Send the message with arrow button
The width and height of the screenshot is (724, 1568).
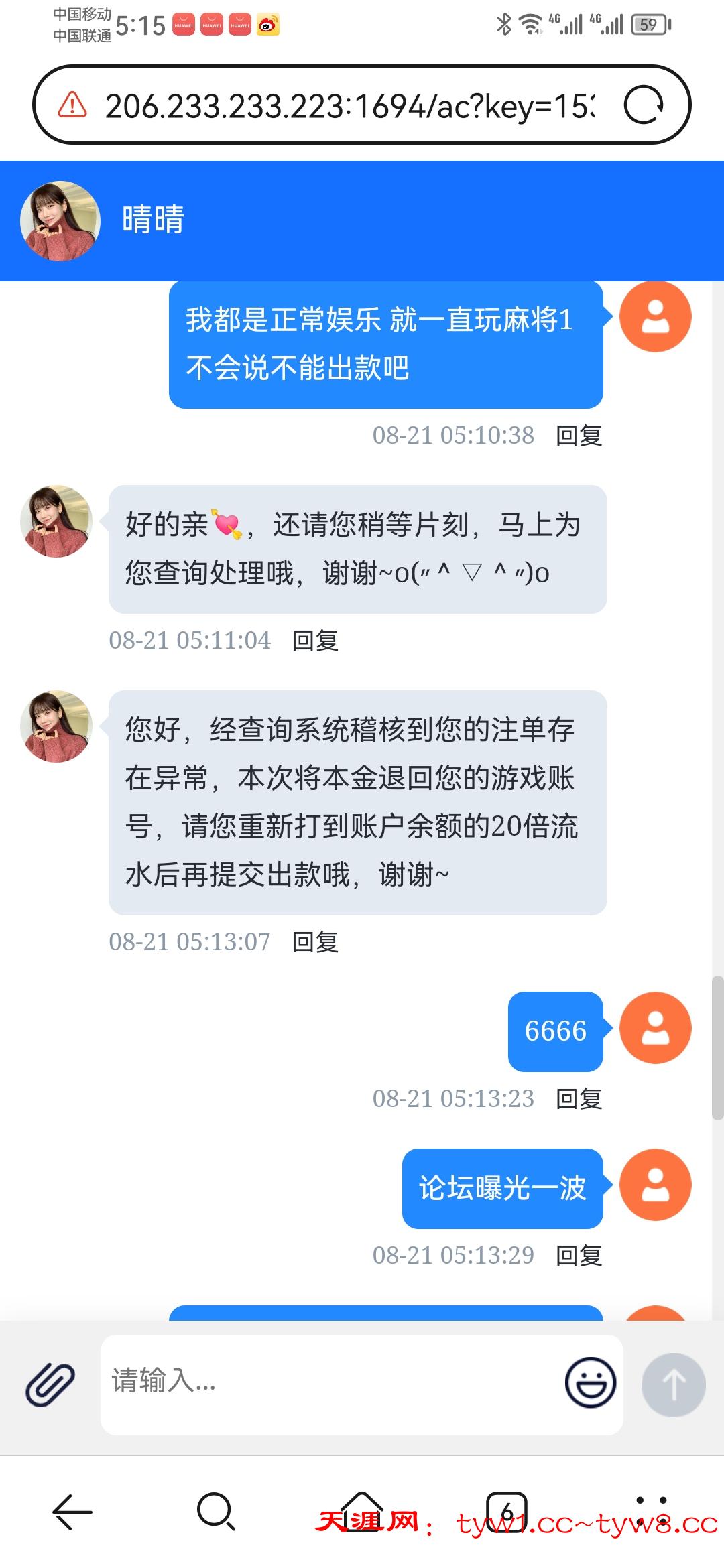(673, 1384)
